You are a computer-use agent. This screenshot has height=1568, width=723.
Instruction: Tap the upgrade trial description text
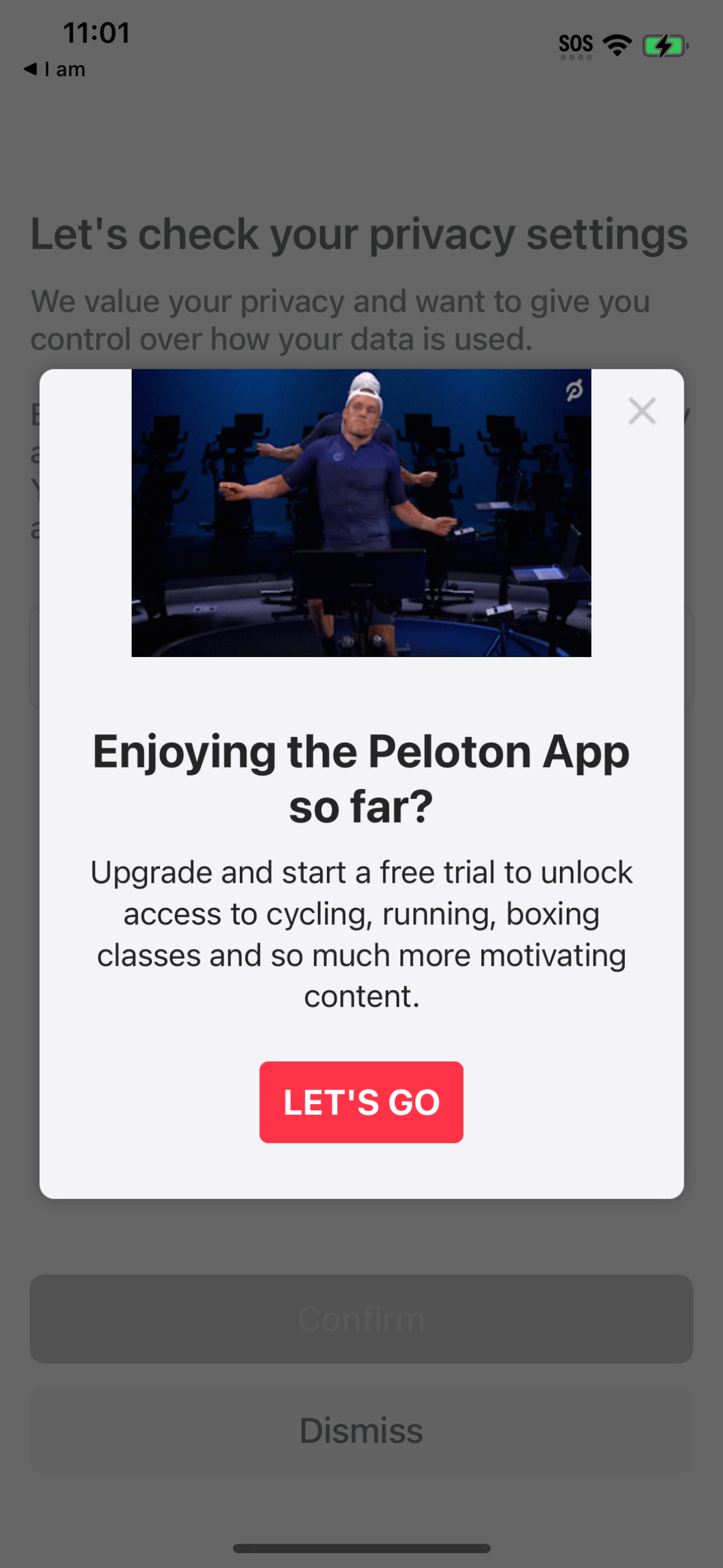pyautogui.click(x=361, y=932)
